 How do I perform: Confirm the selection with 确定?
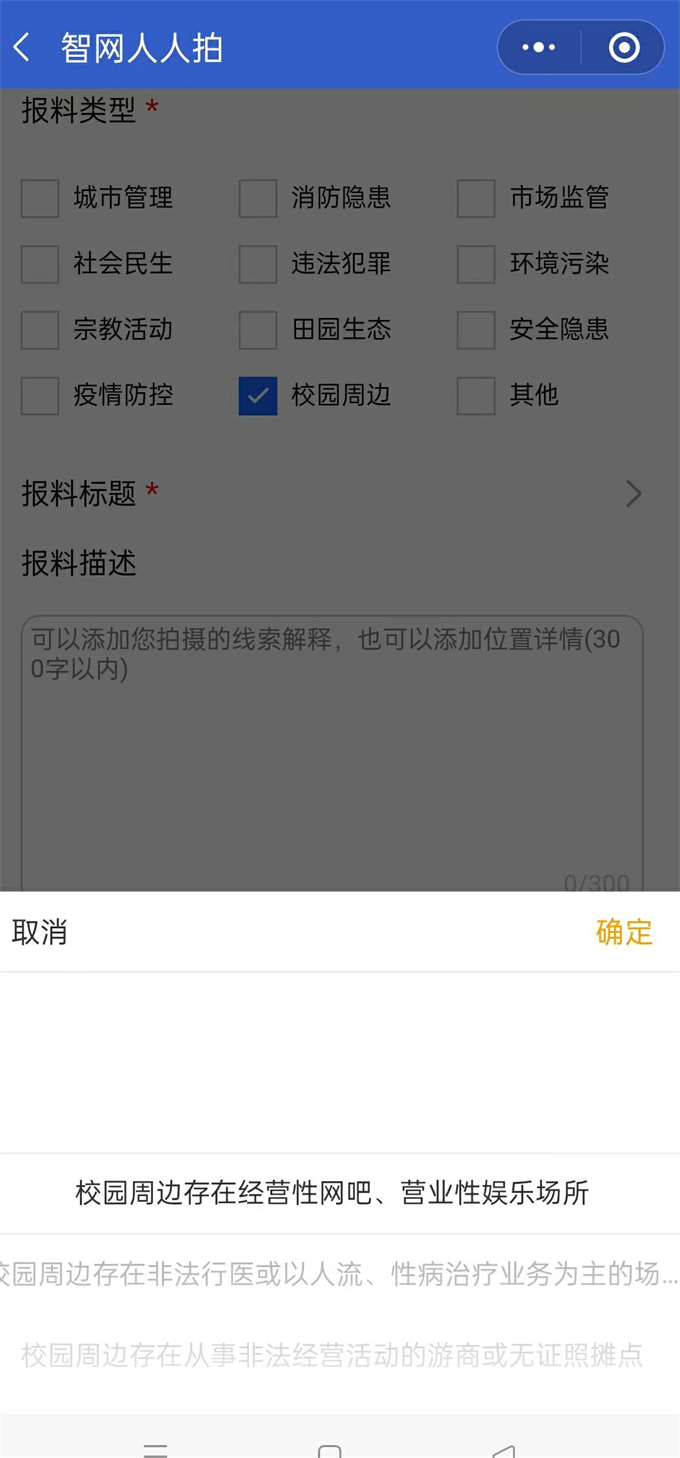(624, 932)
